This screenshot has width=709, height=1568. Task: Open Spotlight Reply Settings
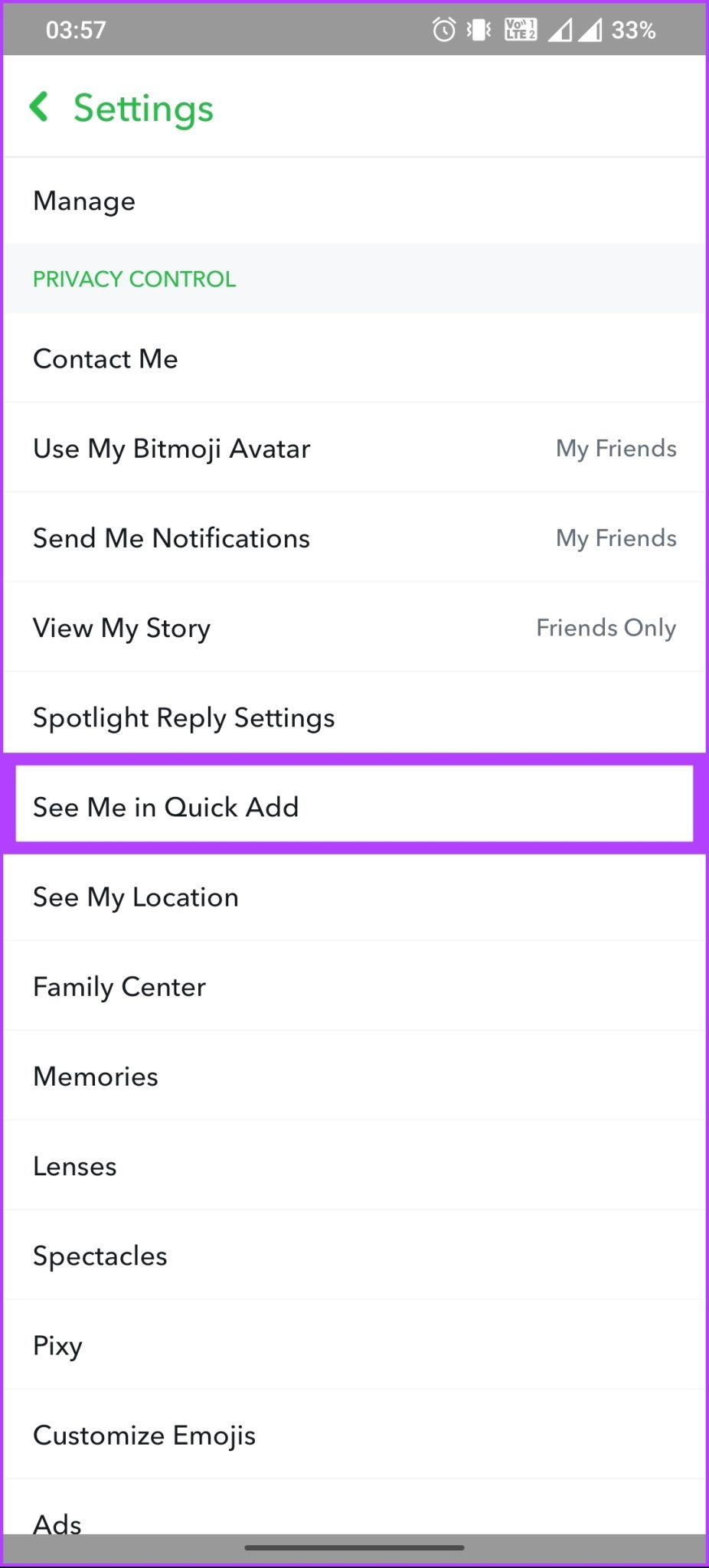(x=354, y=717)
